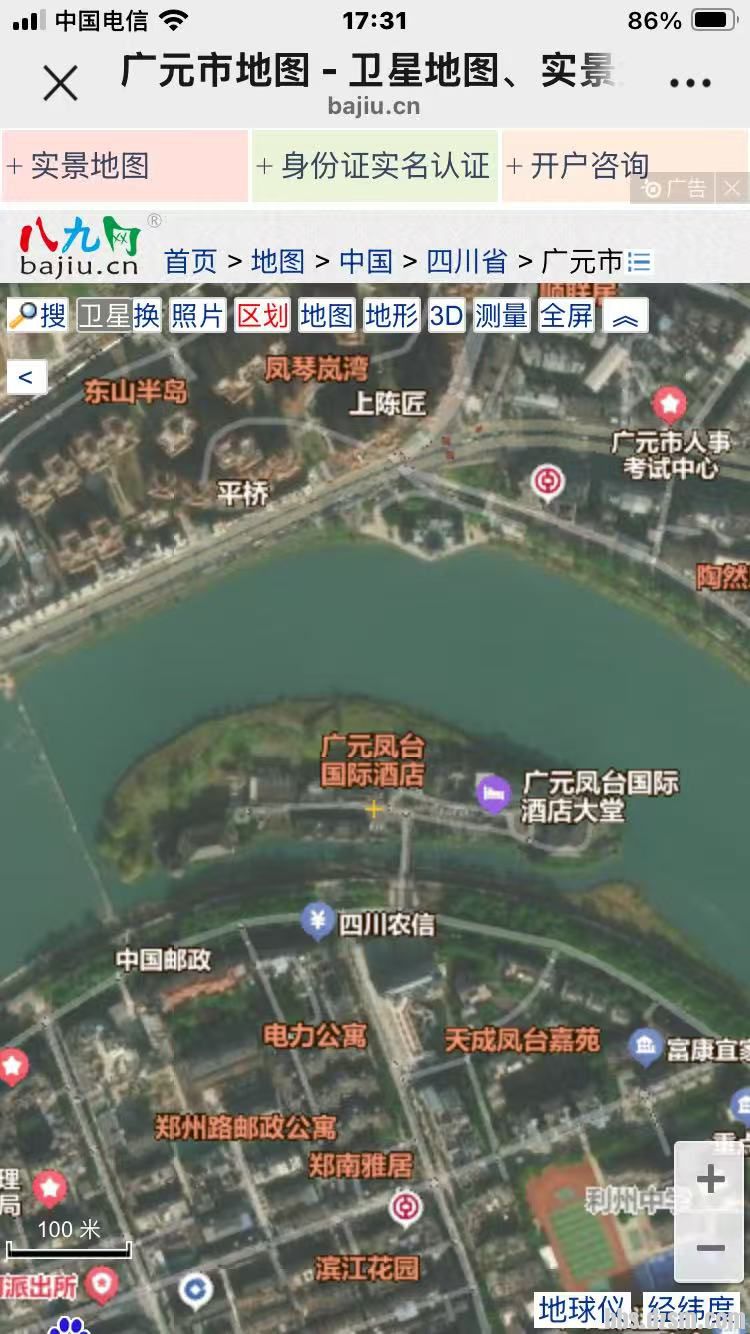The width and height of the screenshot is (750, 1334).
Task: Switch to 地形 terrain view
Action: pos(391,316)
